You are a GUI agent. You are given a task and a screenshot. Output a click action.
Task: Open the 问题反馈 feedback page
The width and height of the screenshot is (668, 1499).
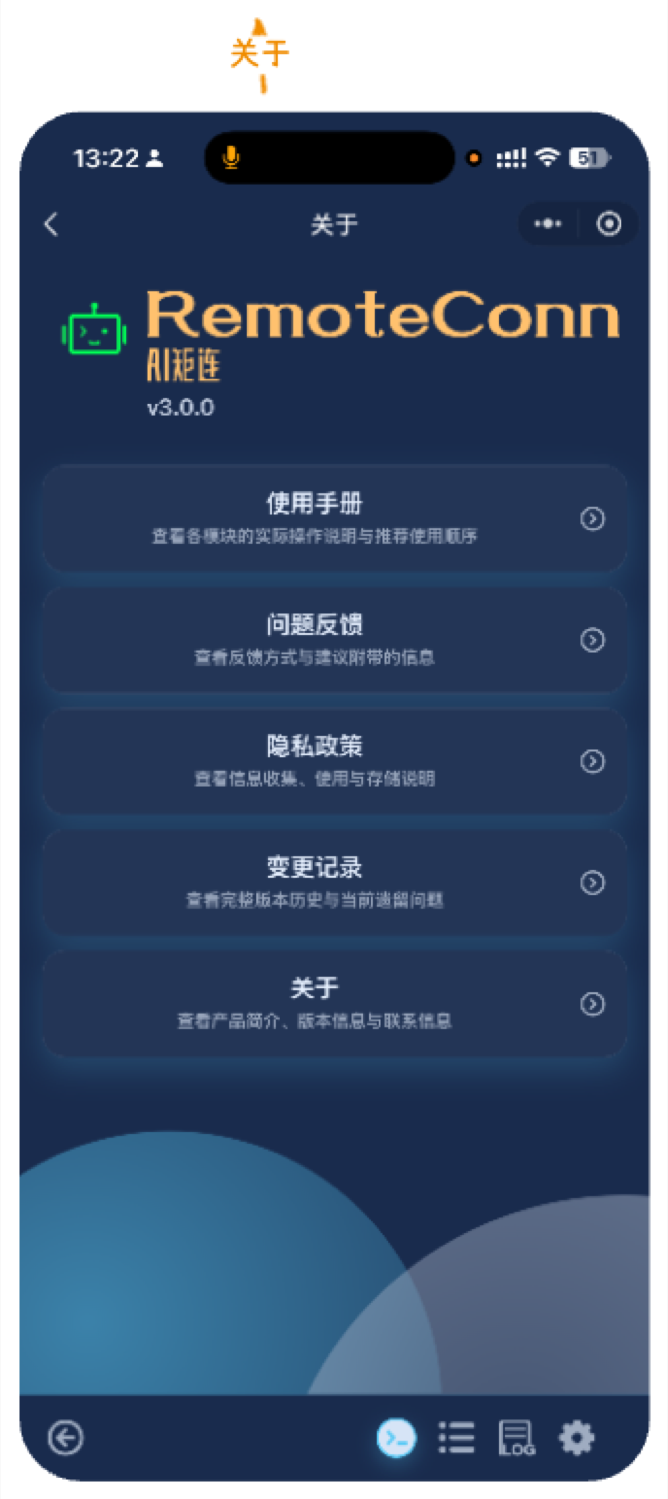pyautogui.click(x=334, y=640)
